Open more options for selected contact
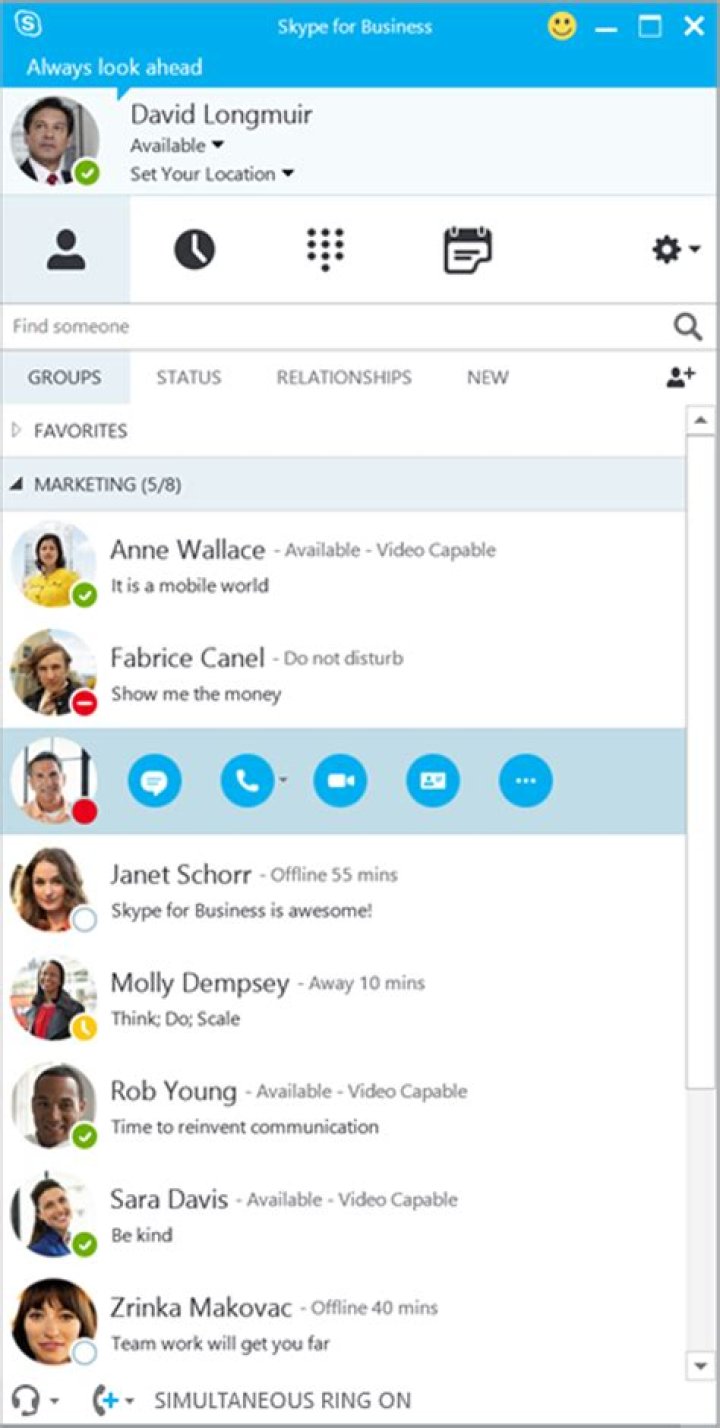The width and height of the screenshot is (720, 1428). coord(525,781)
